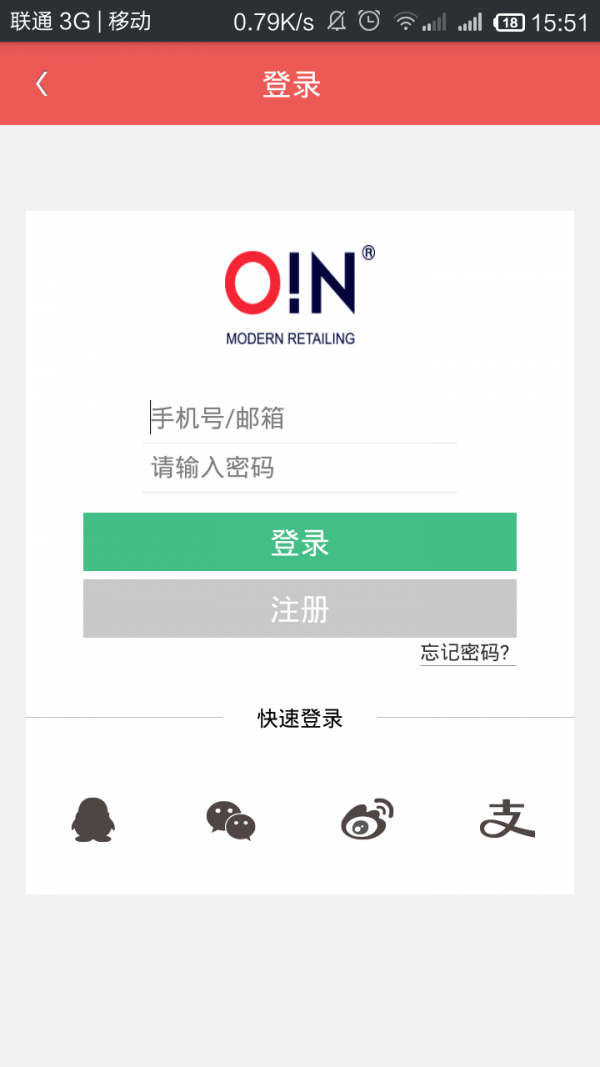Sign in with the QQ penguin icon
This screenshot has width=600, height=1067.
click(93, 820)
